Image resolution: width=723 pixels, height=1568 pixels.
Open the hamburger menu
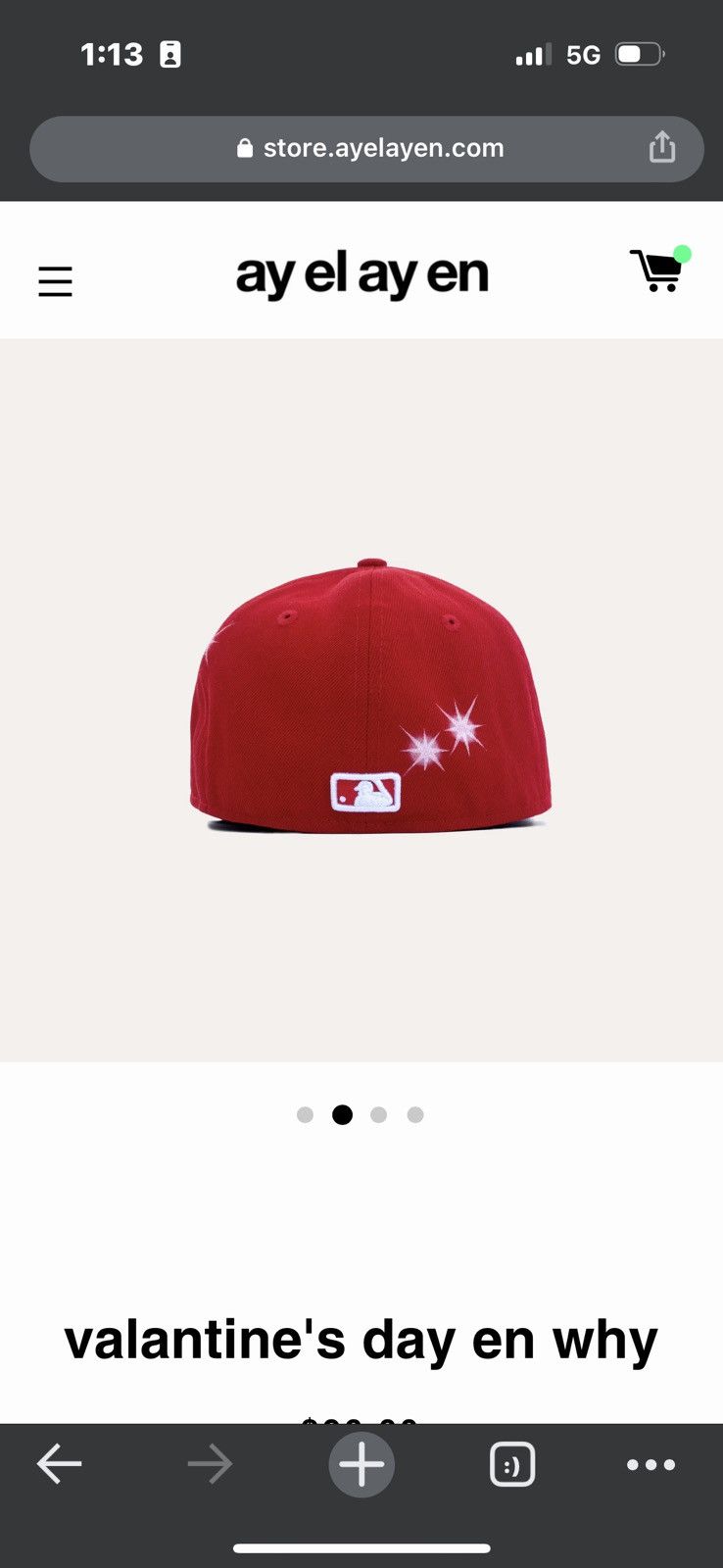[55, 281]
